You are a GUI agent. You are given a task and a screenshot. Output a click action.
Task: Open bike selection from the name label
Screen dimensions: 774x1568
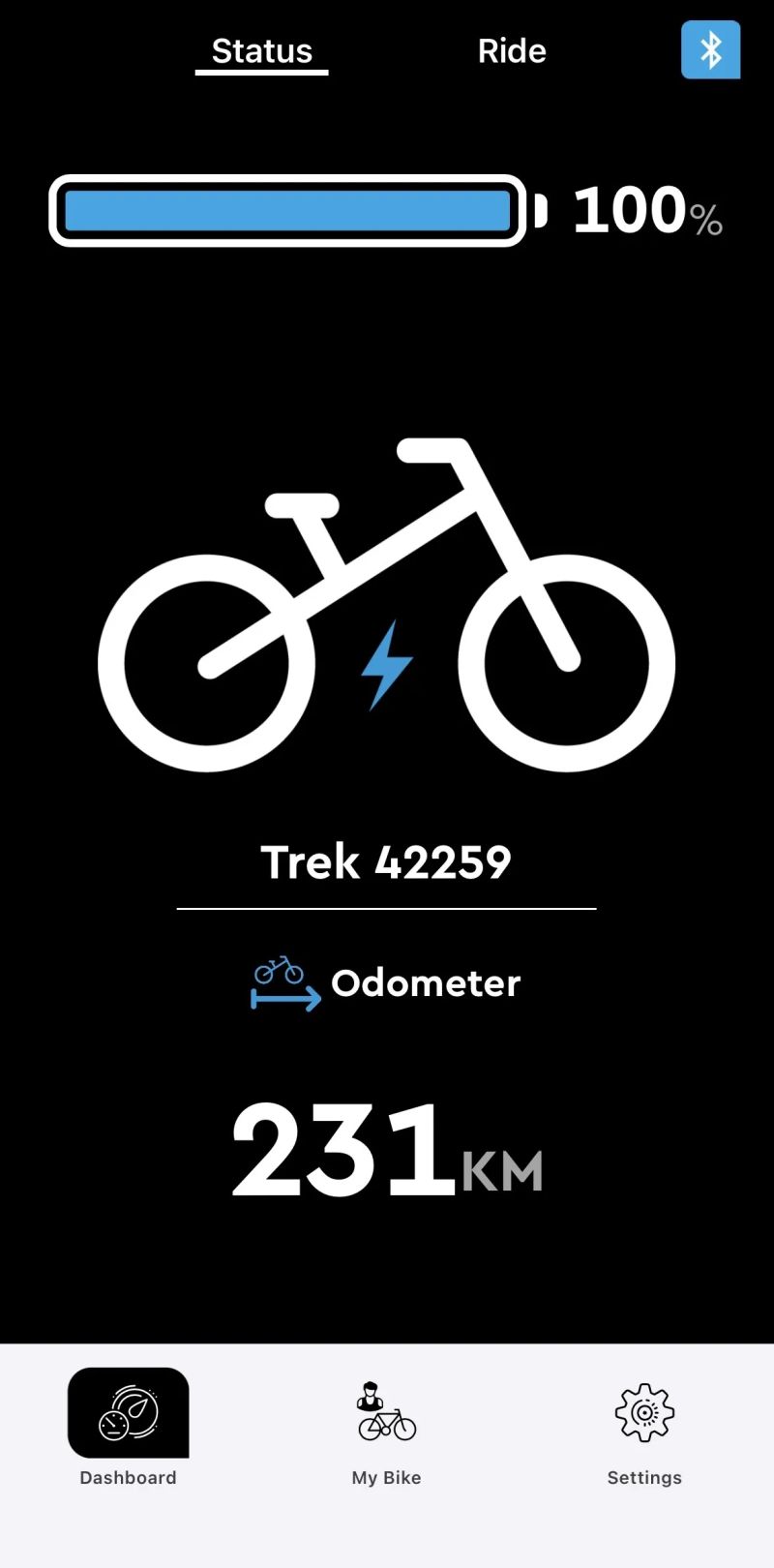385,861
